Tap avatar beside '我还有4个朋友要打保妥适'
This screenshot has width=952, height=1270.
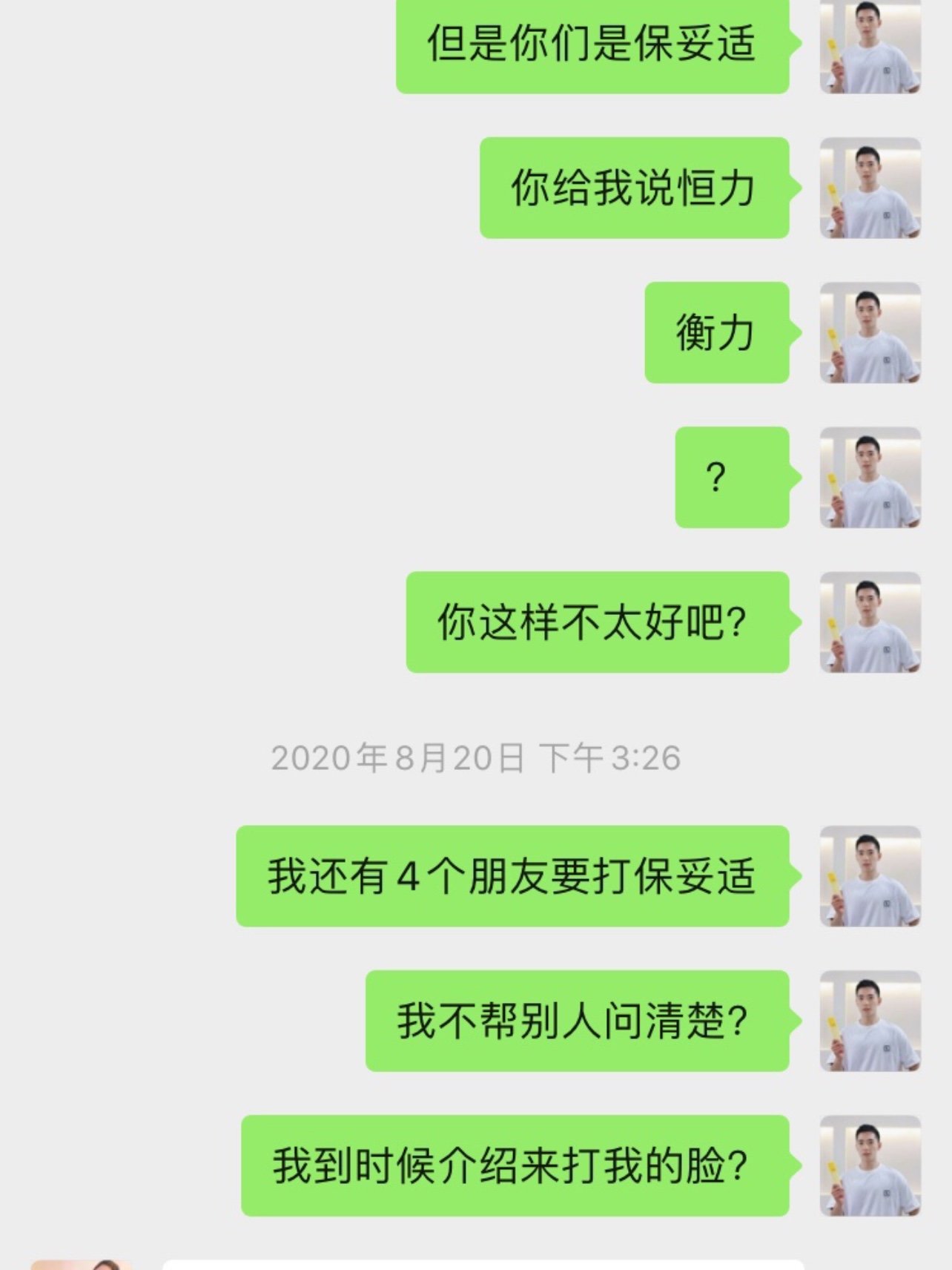870,876
